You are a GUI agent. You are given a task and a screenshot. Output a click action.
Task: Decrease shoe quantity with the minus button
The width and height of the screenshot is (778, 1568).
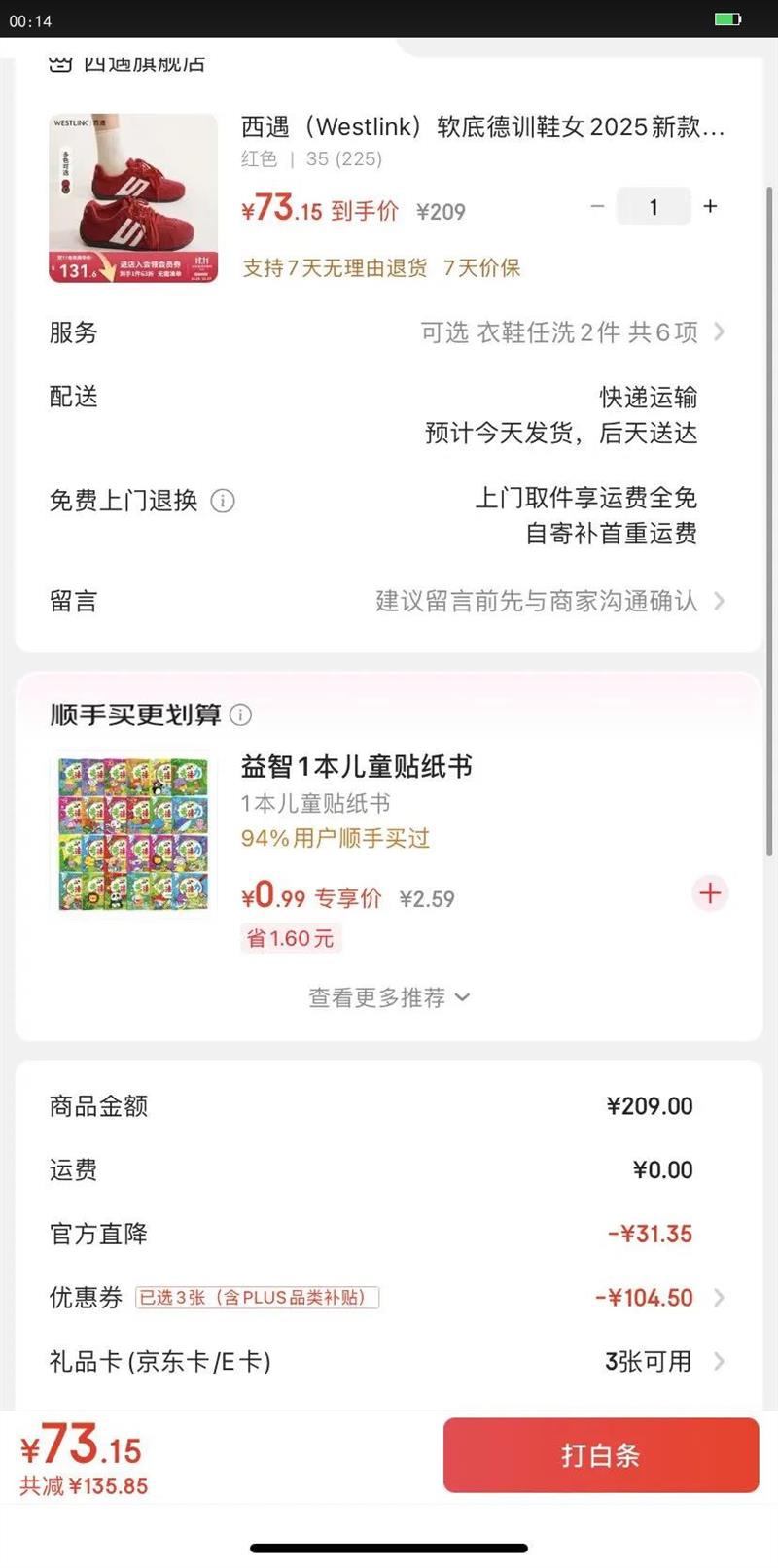[x=597, y=206]
